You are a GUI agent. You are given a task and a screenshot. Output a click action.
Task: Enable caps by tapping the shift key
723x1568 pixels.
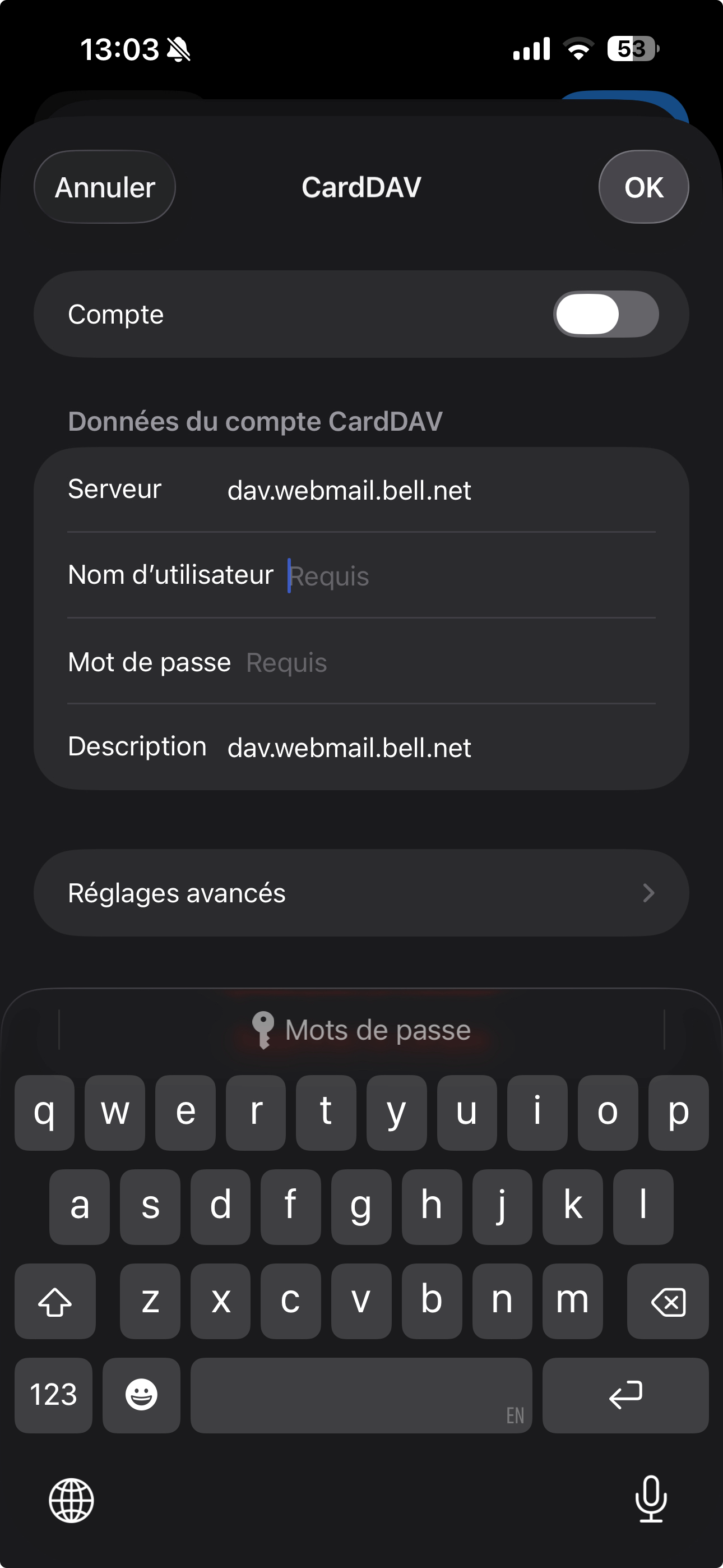pos(55,1301)
